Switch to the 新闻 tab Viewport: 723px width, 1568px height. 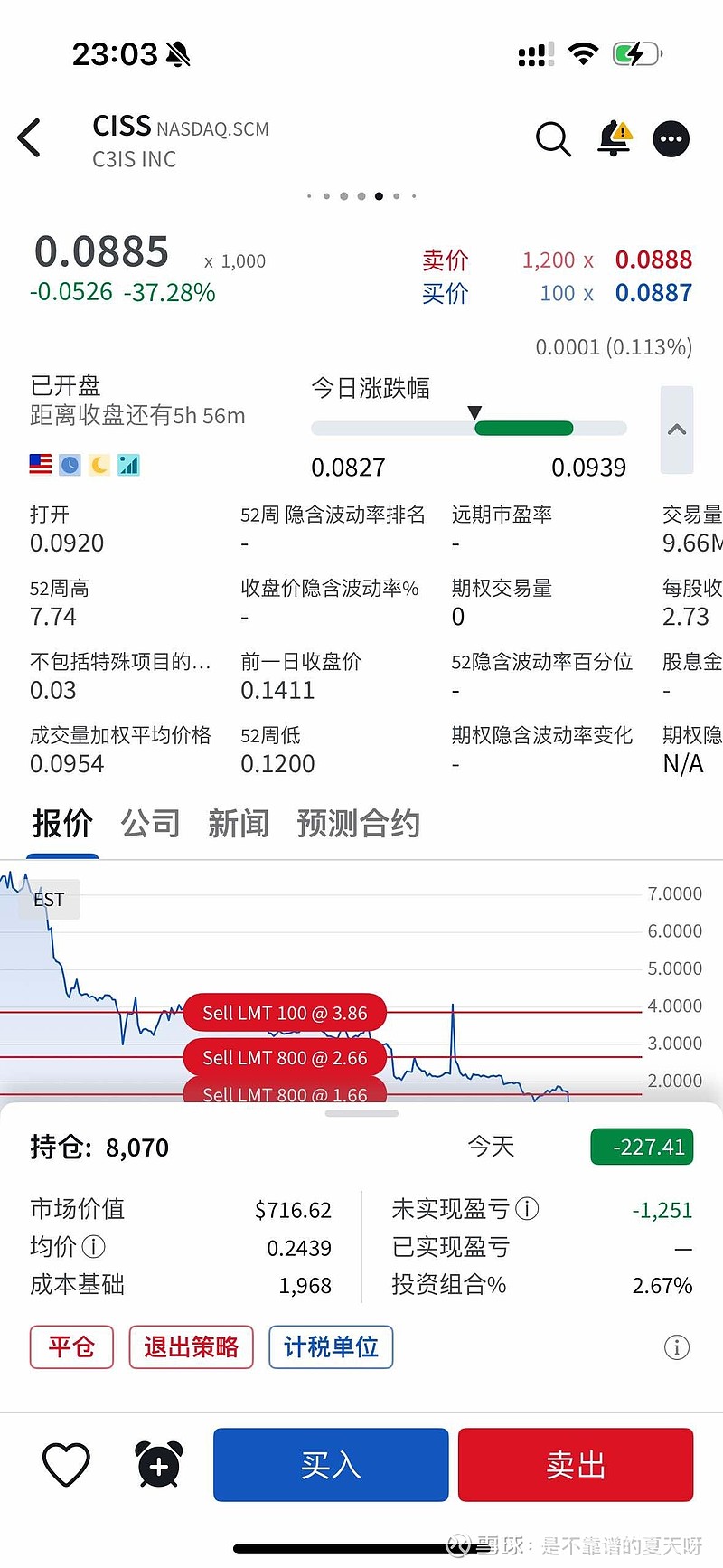(238, 823)
